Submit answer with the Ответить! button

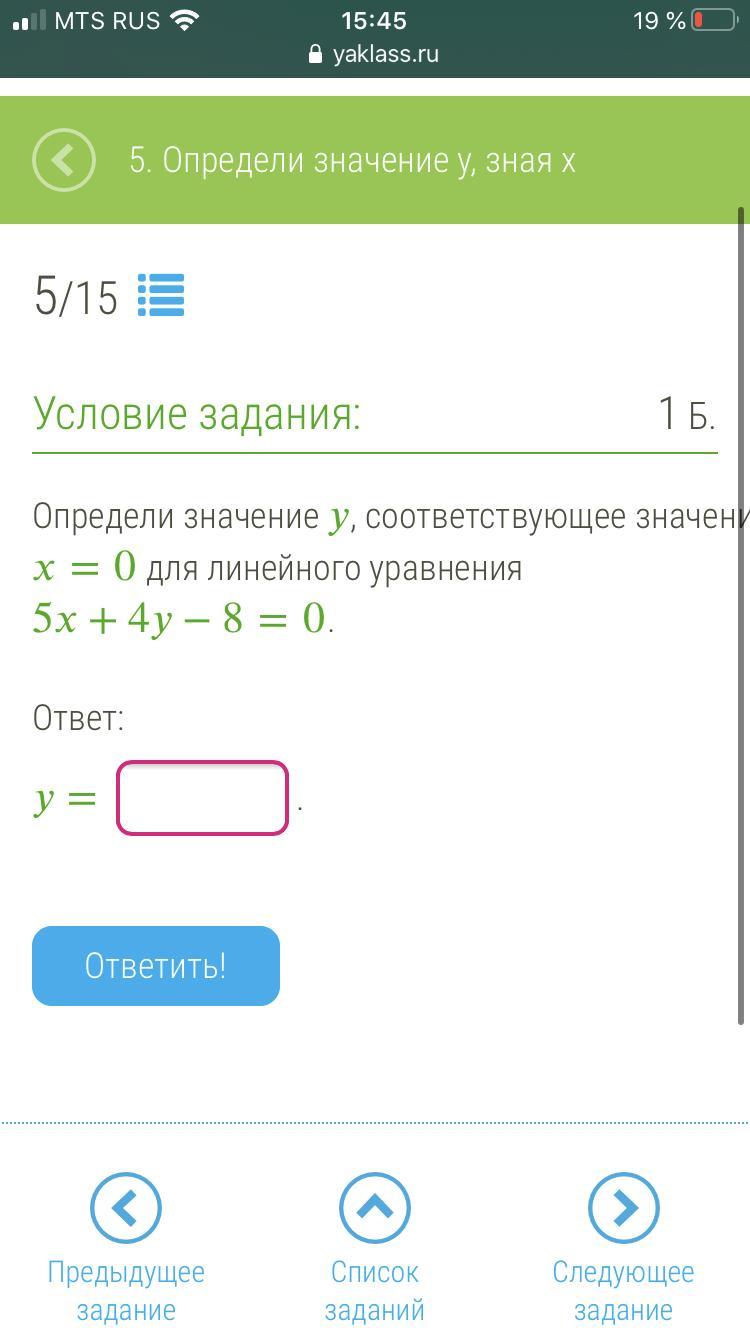pyautogui.click(x=156, y=966)
